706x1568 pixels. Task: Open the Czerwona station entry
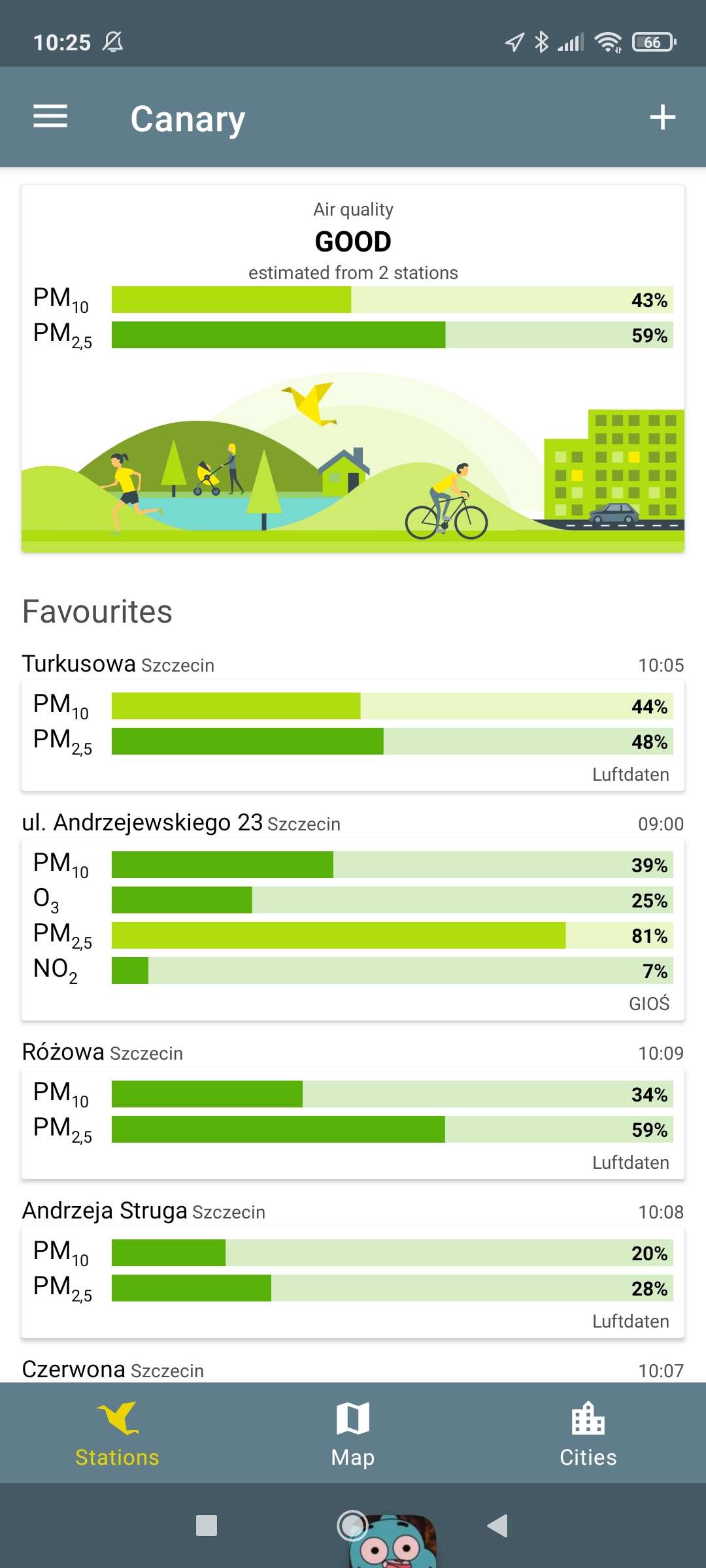click(x=353, y=1369)
